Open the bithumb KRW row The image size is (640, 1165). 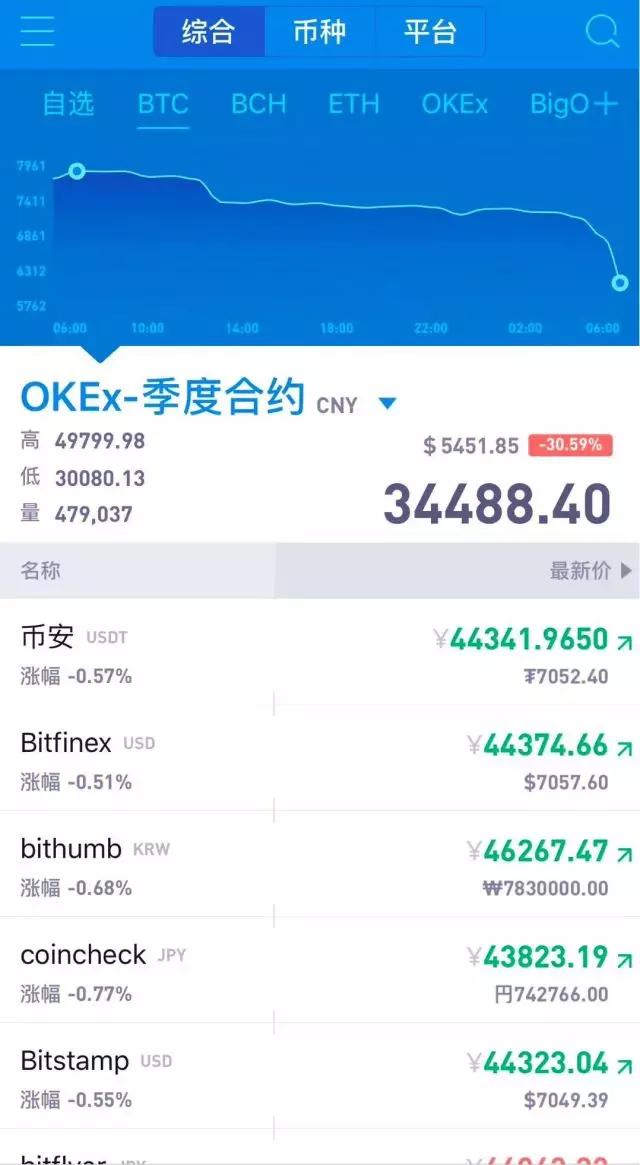(x=320, y=864)
